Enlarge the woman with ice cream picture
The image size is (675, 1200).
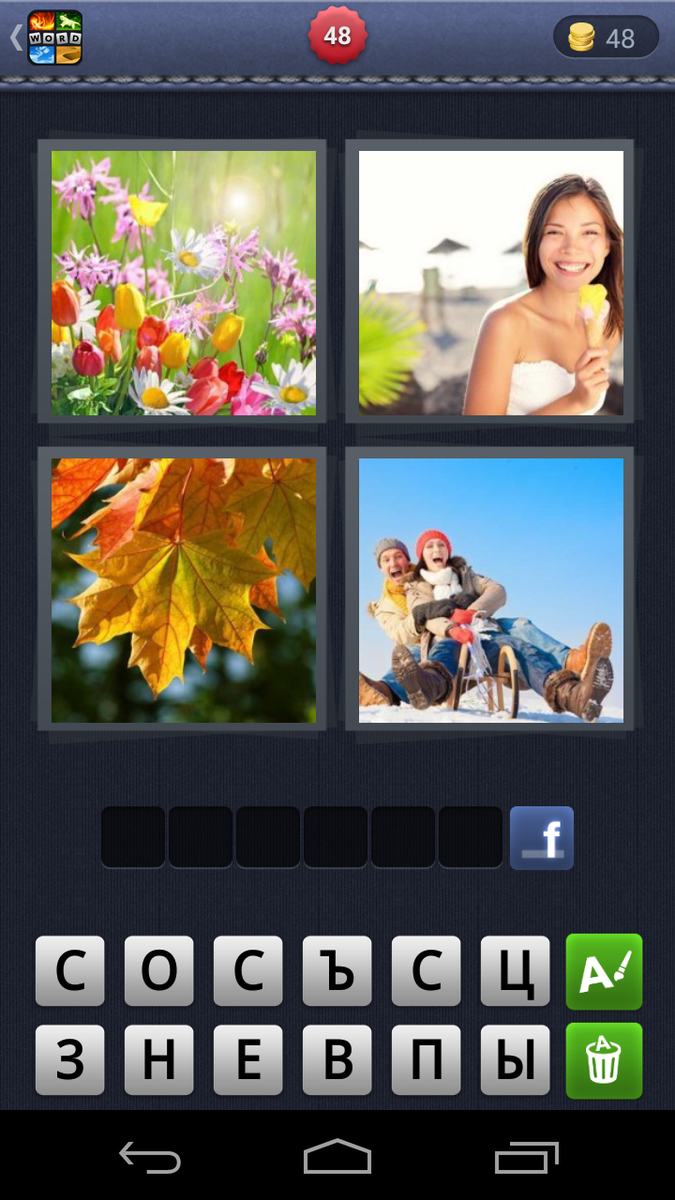tap(491, 283)
